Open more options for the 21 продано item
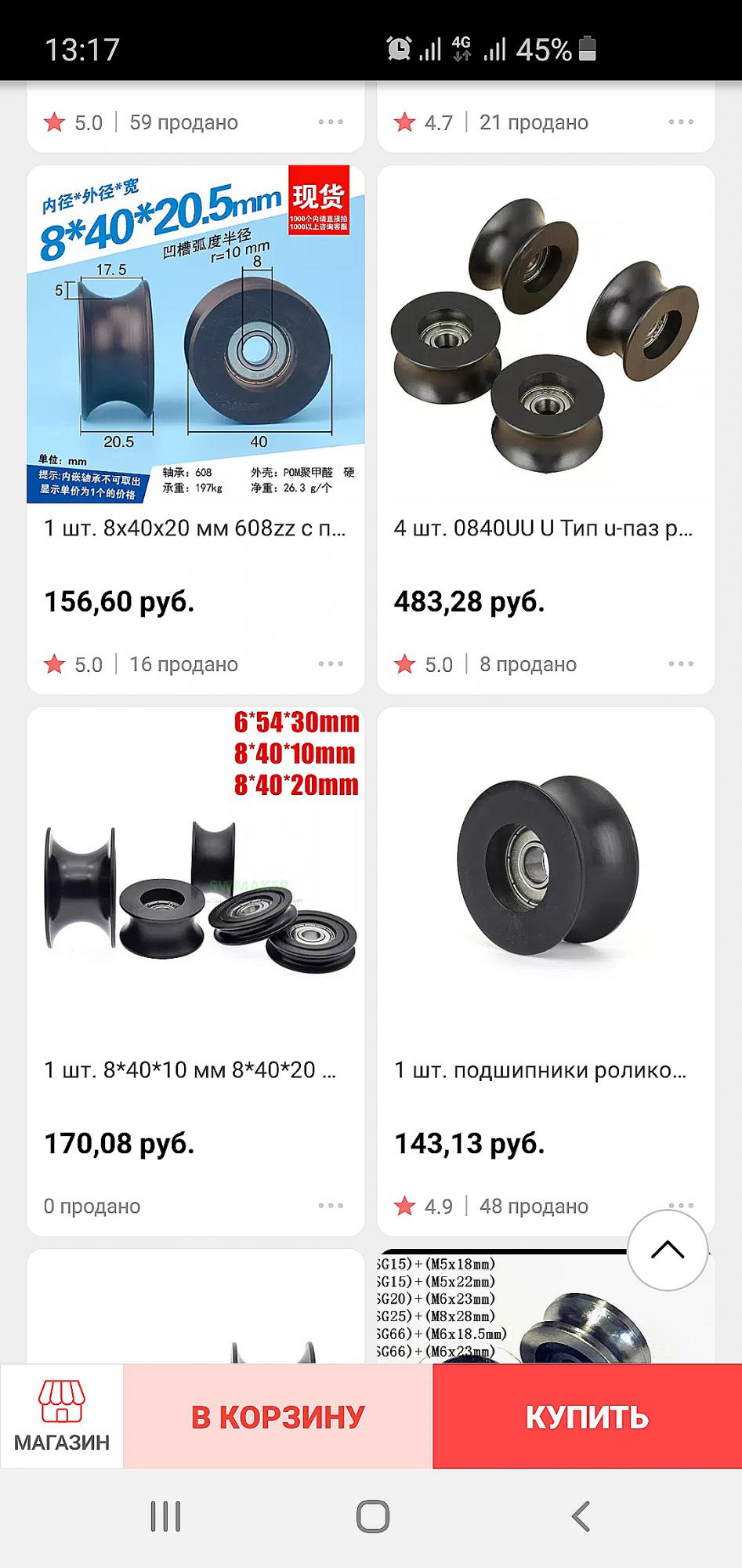The width and height of the screenshot is (742, 1568). (x=681, y=122)
